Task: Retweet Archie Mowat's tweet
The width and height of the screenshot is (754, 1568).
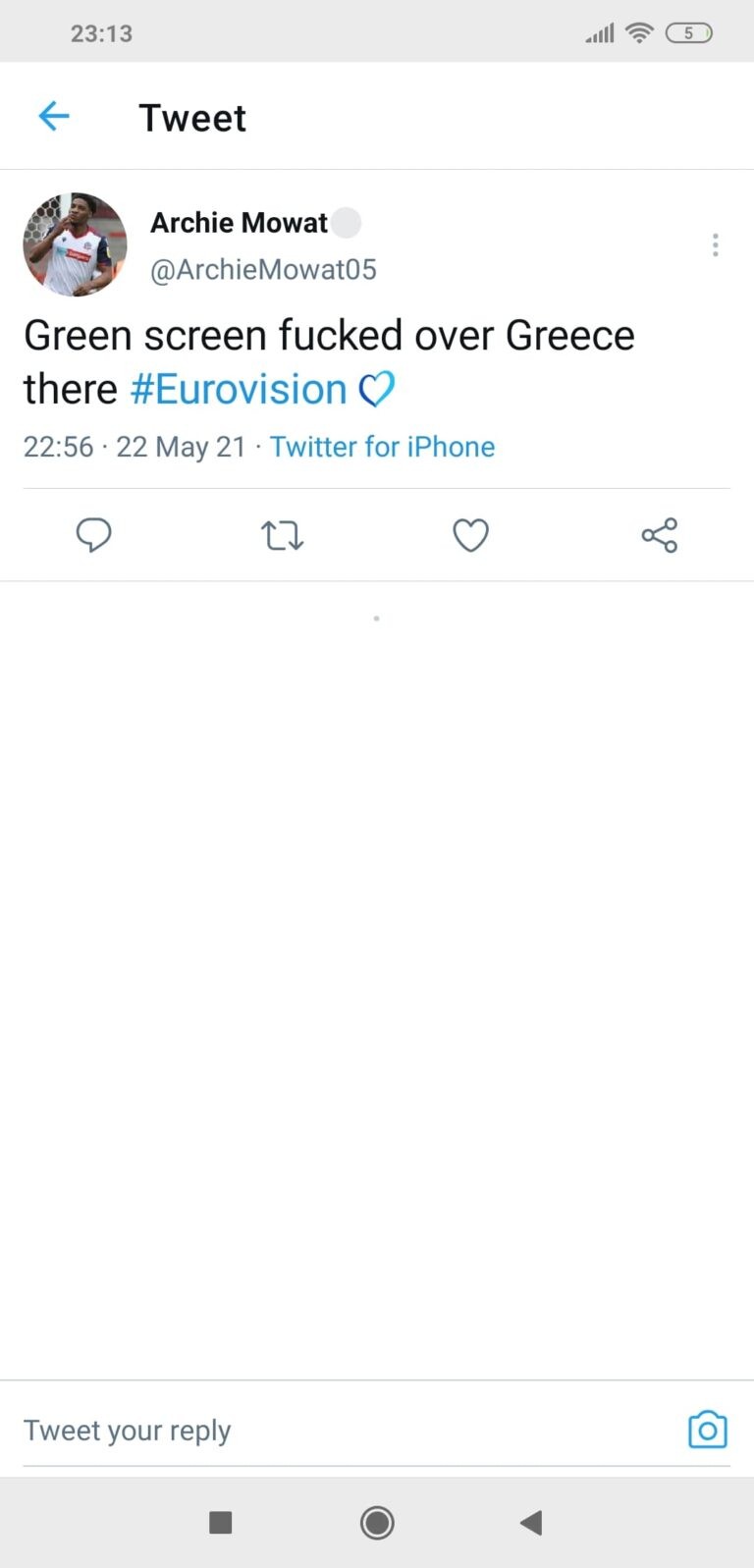Action: 282,535
